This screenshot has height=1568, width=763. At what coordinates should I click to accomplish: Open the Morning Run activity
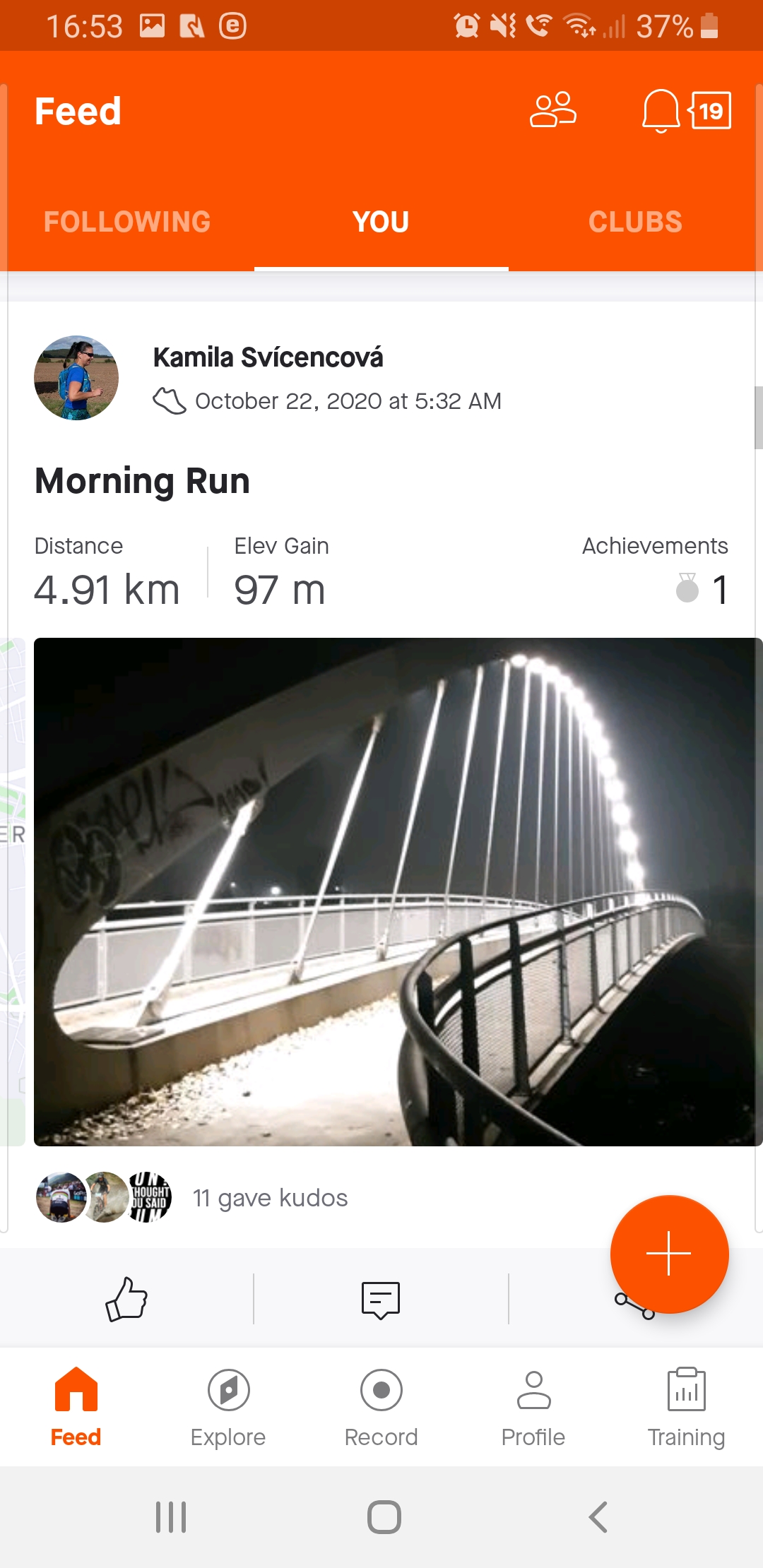[142, 481]
